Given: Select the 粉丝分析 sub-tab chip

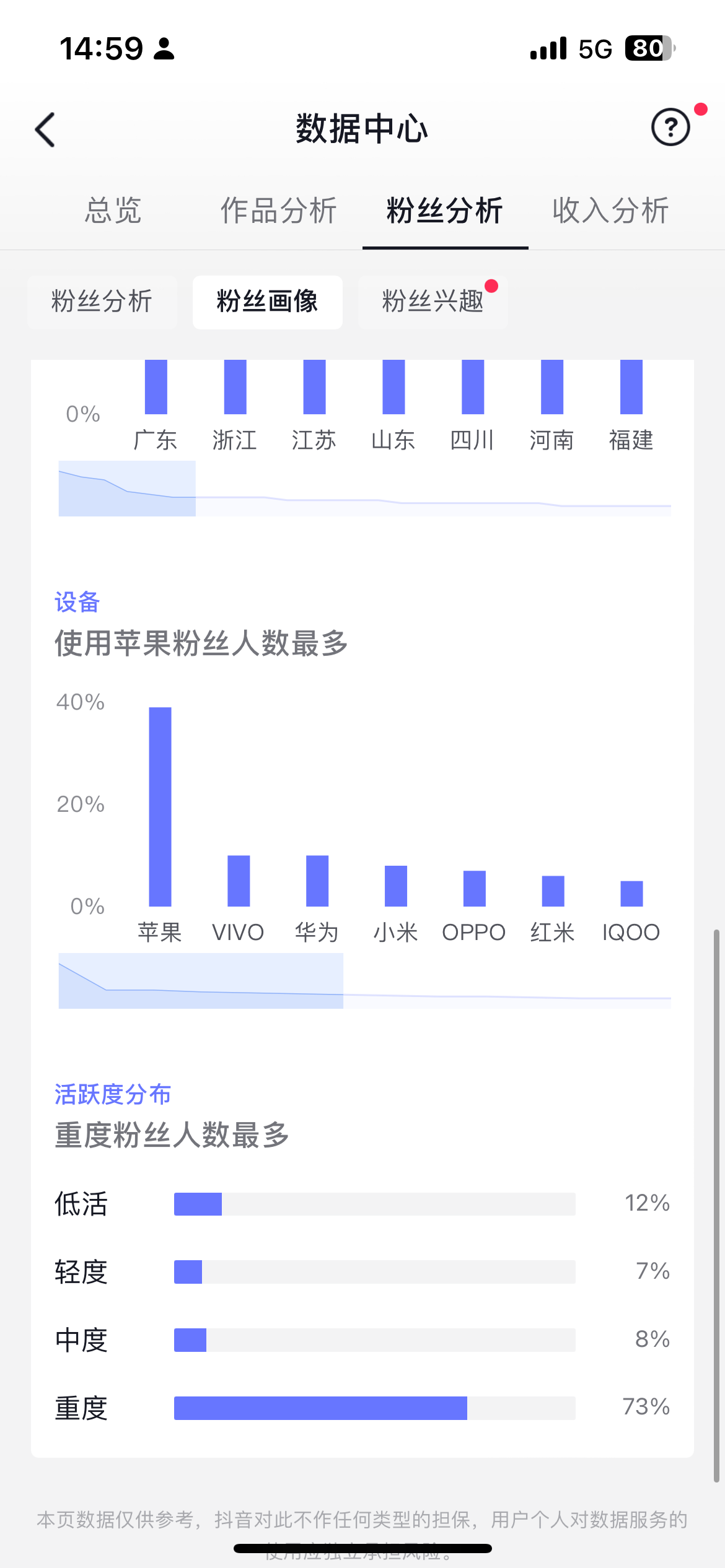Looking at the screenshot, I should pyautogui.click(x=102, y=302).
